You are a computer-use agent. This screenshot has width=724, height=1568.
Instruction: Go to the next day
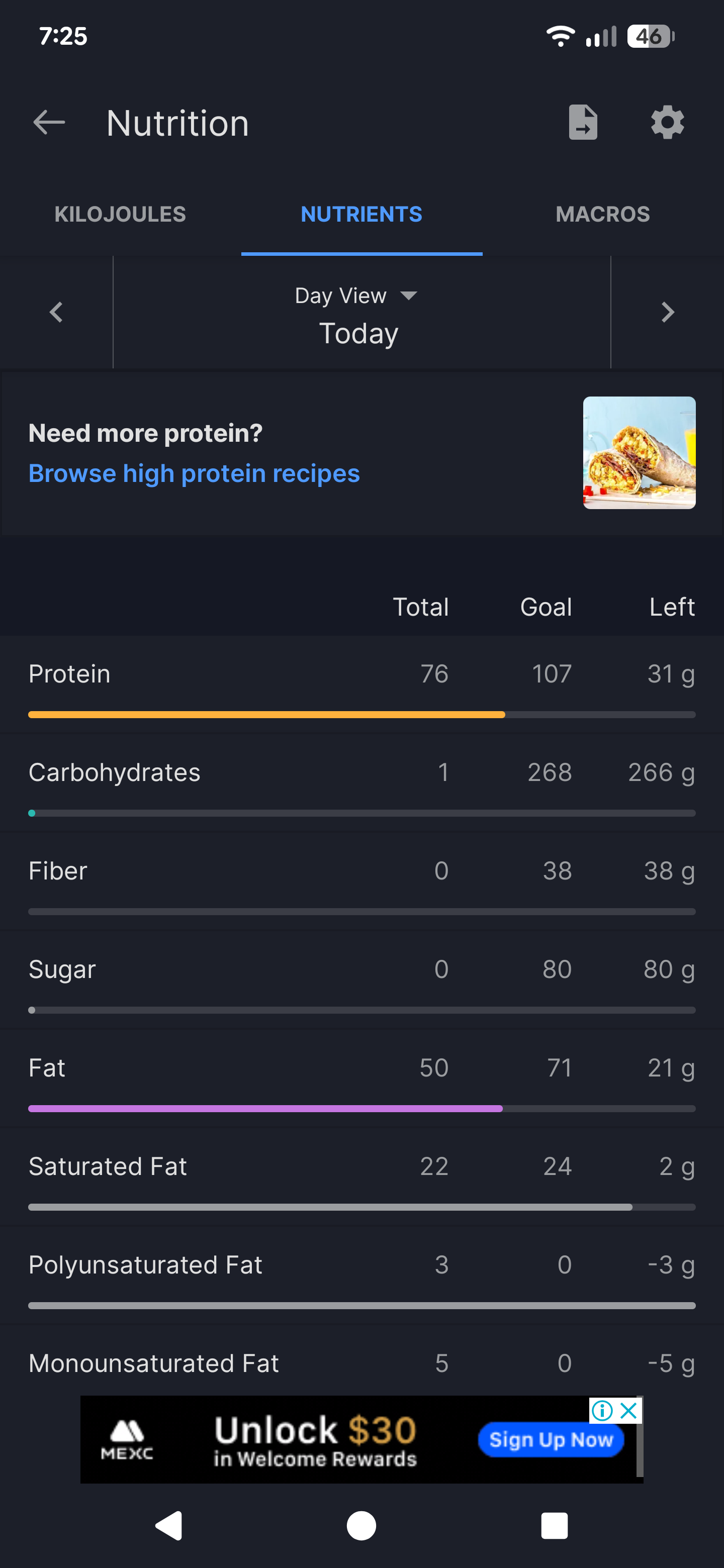pyautogui.click(x=667, y=312)
